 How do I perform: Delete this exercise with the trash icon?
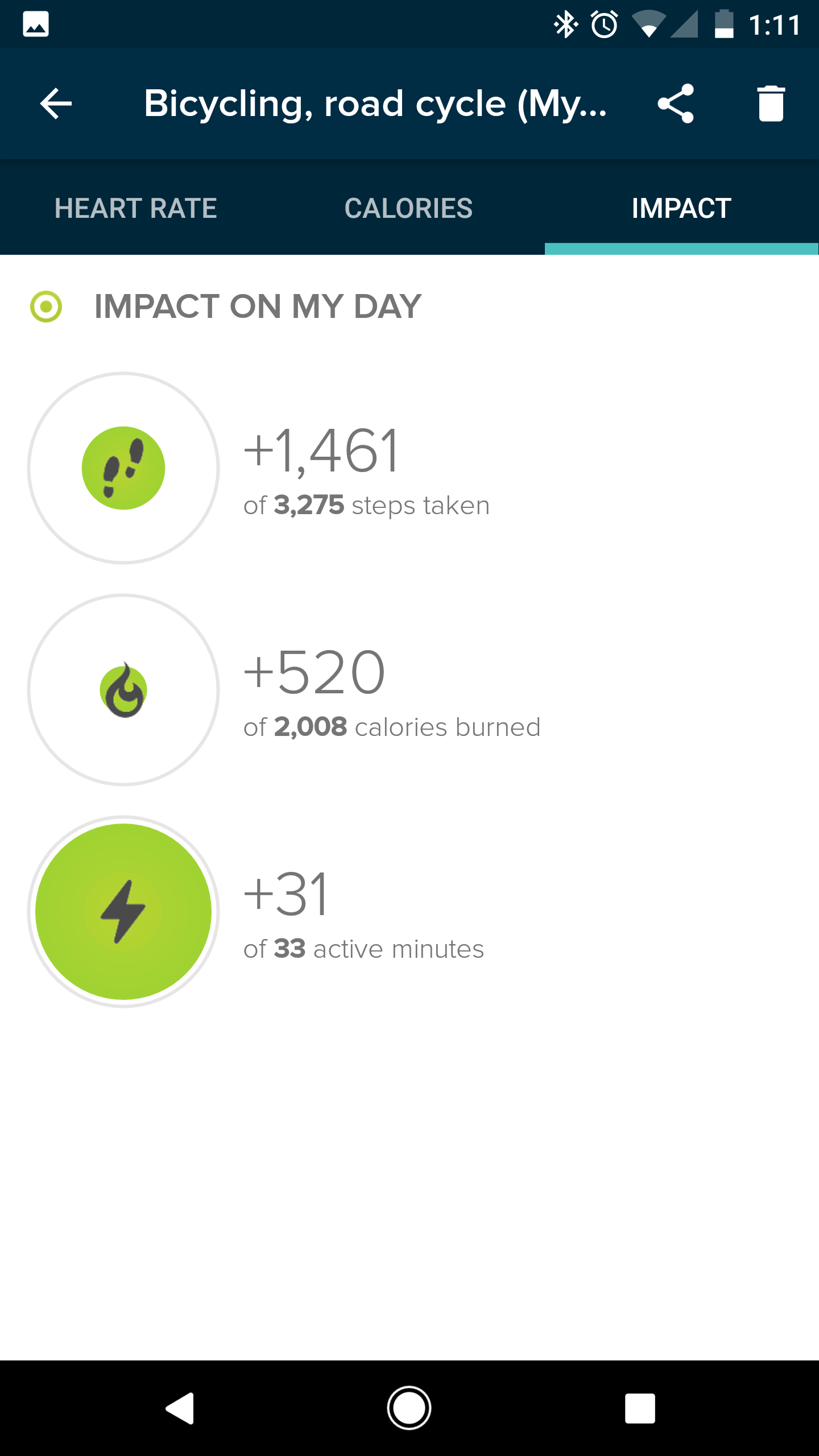coord(771,104)
